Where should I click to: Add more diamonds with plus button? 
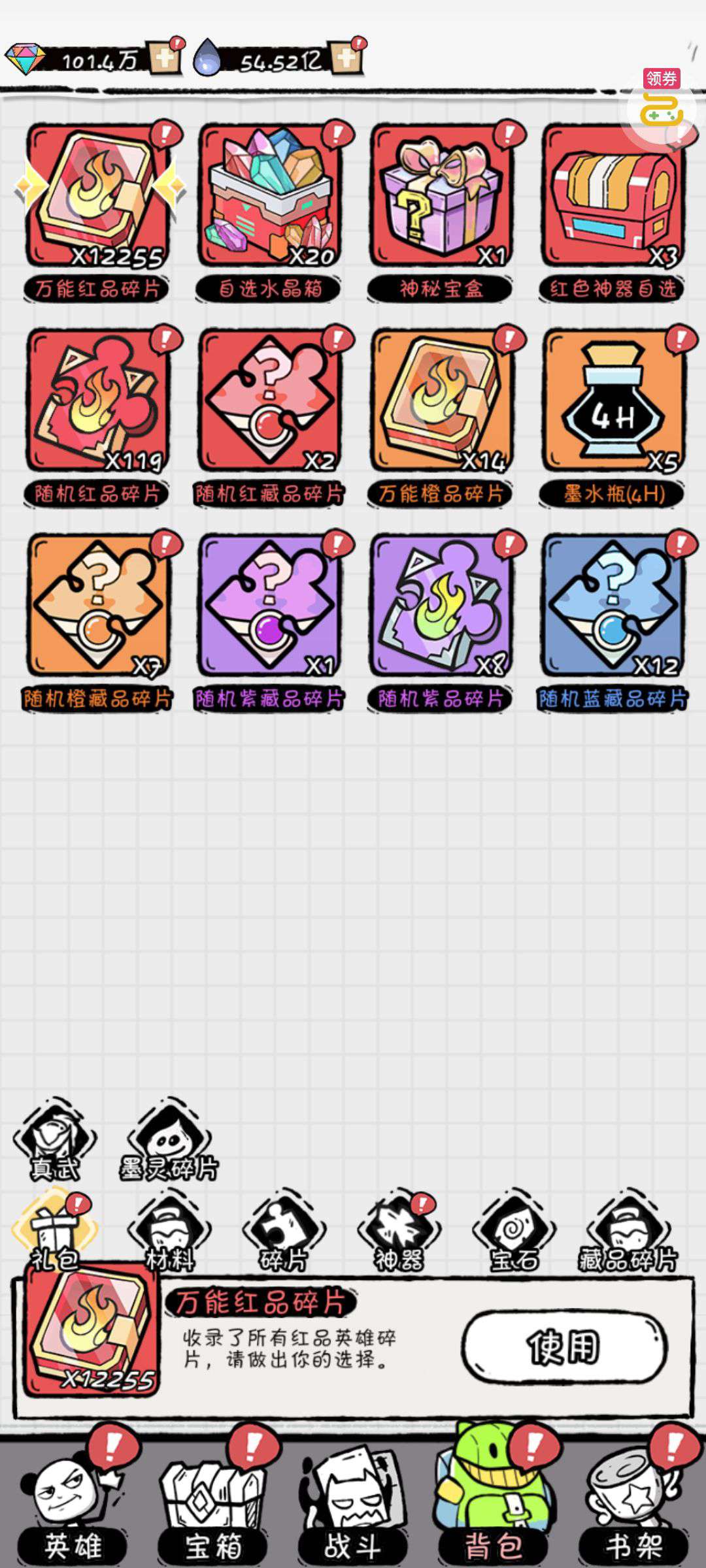click(163, 58)
